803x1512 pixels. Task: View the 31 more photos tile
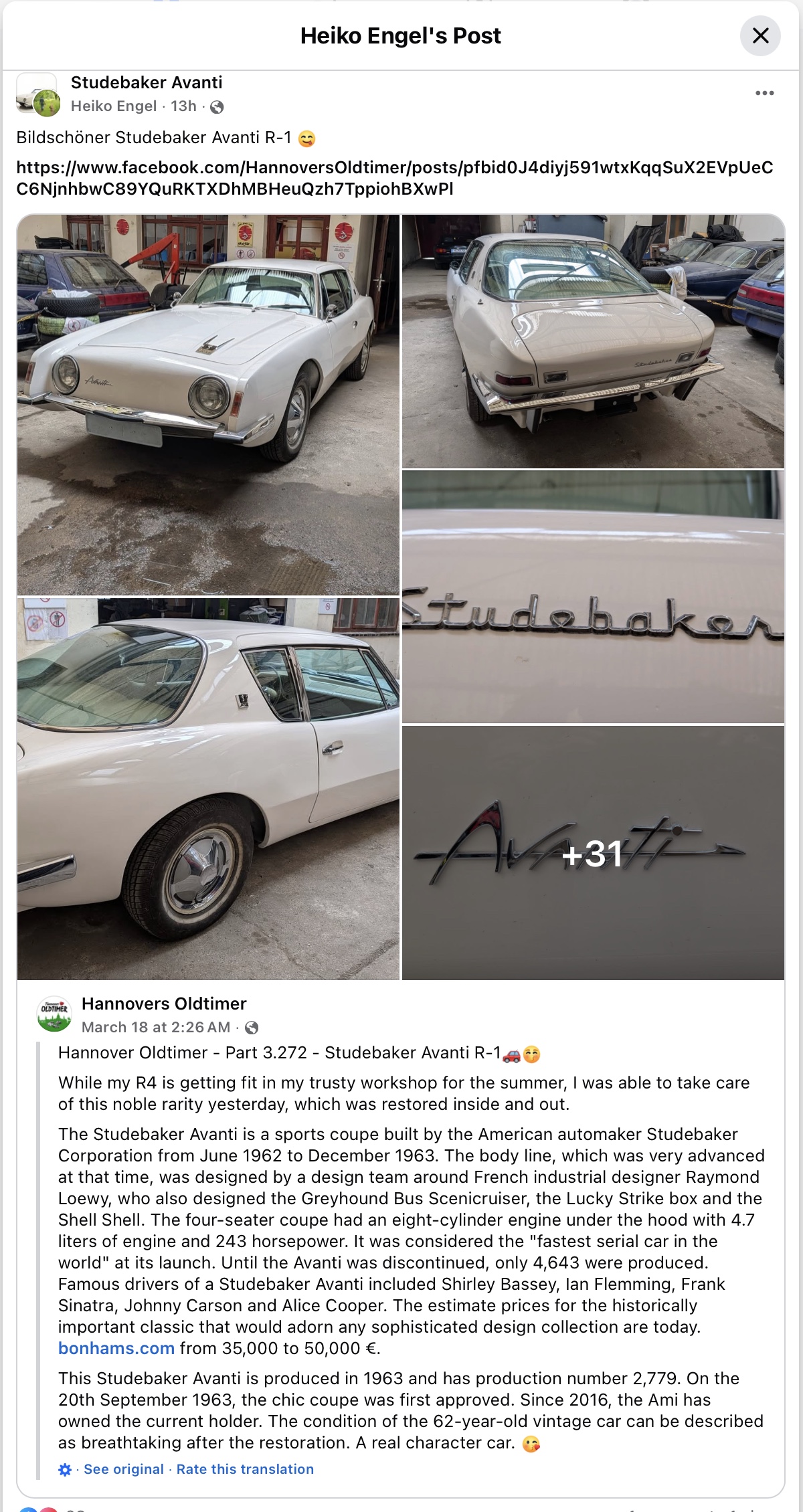coord(593,853)
